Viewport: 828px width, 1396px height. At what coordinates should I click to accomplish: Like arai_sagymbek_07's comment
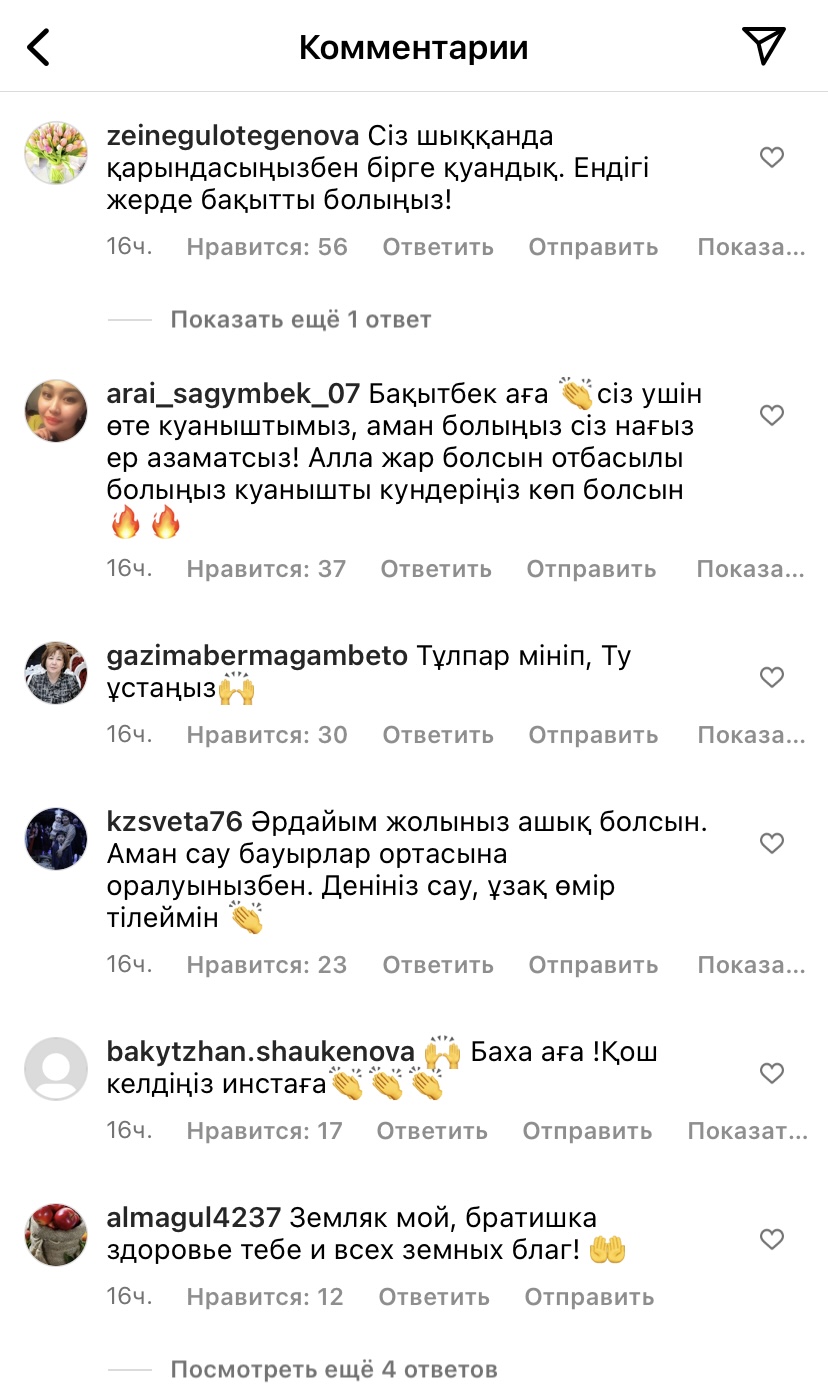coord(772,415)
